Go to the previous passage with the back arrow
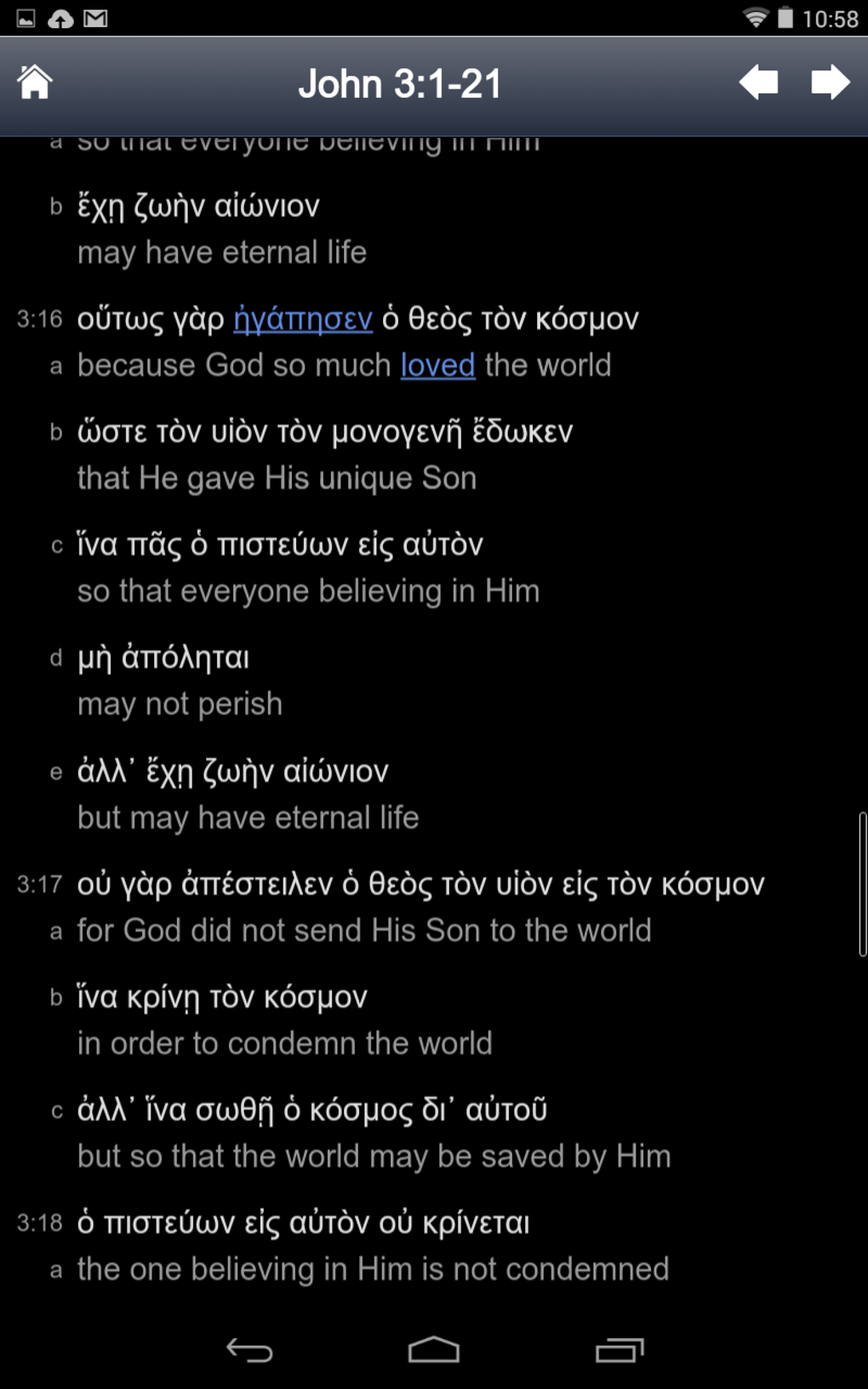This screenshot has width=868, height=1389. (759, 82)
